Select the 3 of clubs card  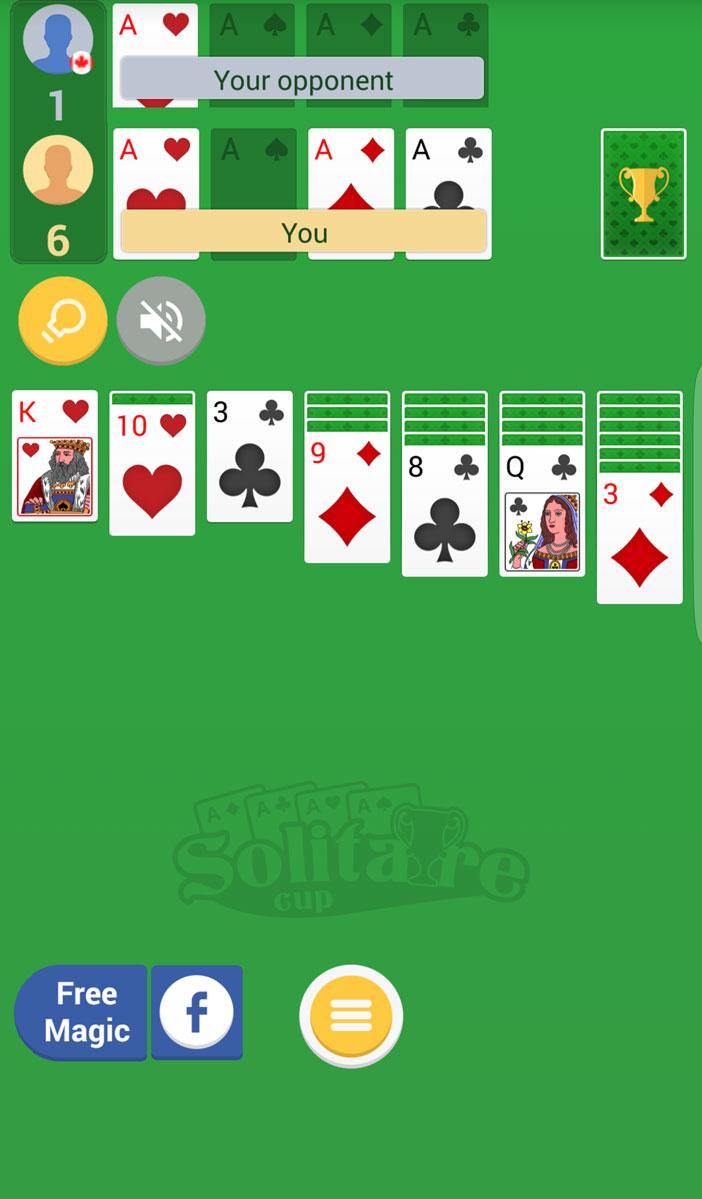pyautogui.click(x=250, y=456)
